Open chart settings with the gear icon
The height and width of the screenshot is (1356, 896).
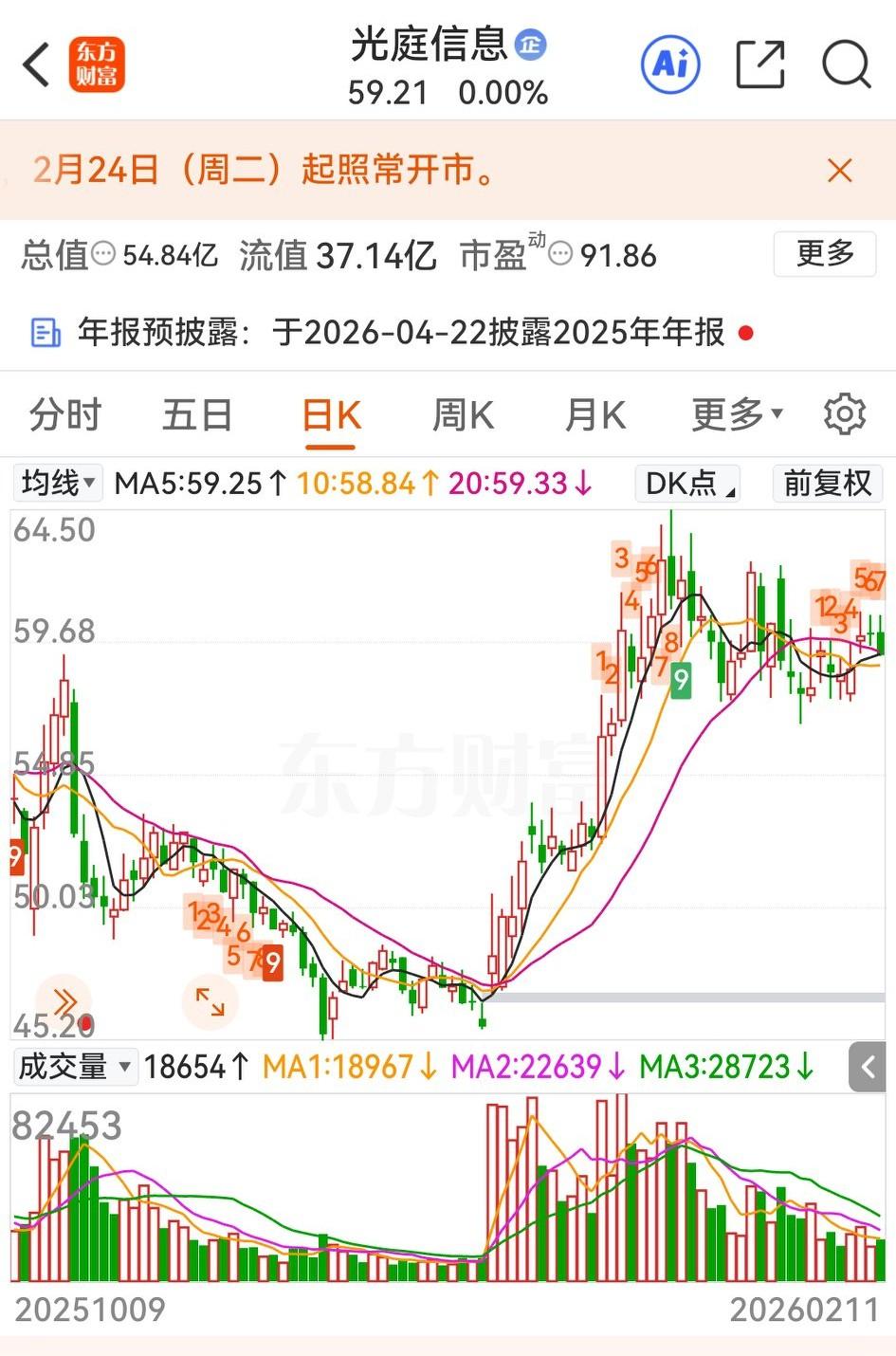[x=843, y=413]
